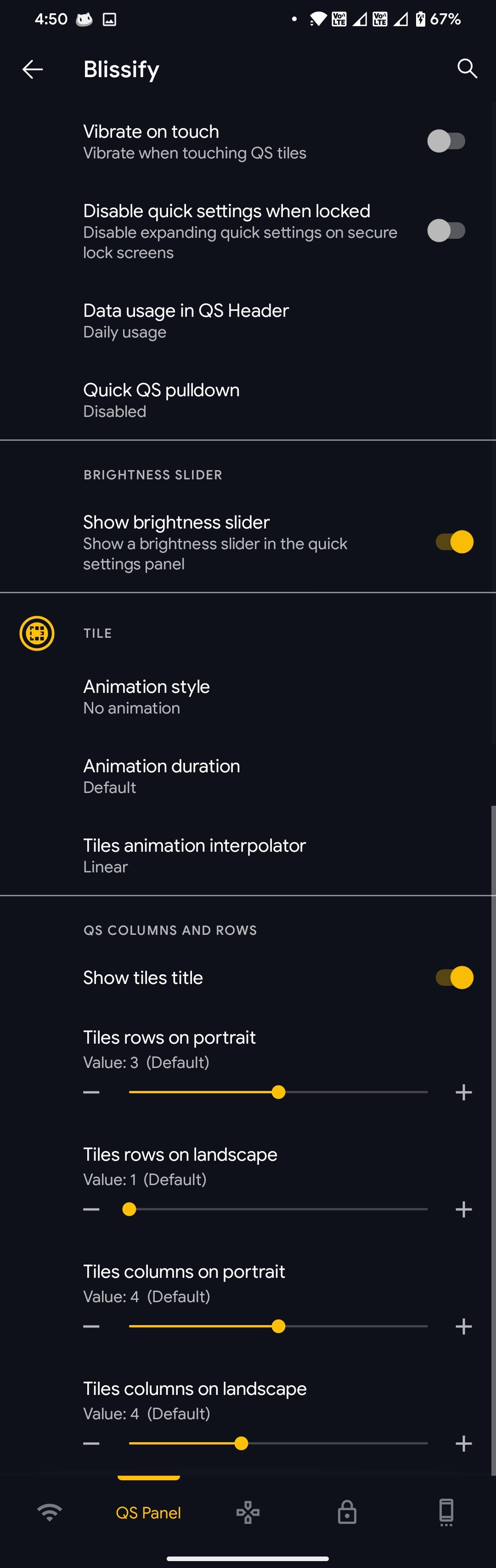Switch to the Wi-Fi icon tab

point(49,1512)
